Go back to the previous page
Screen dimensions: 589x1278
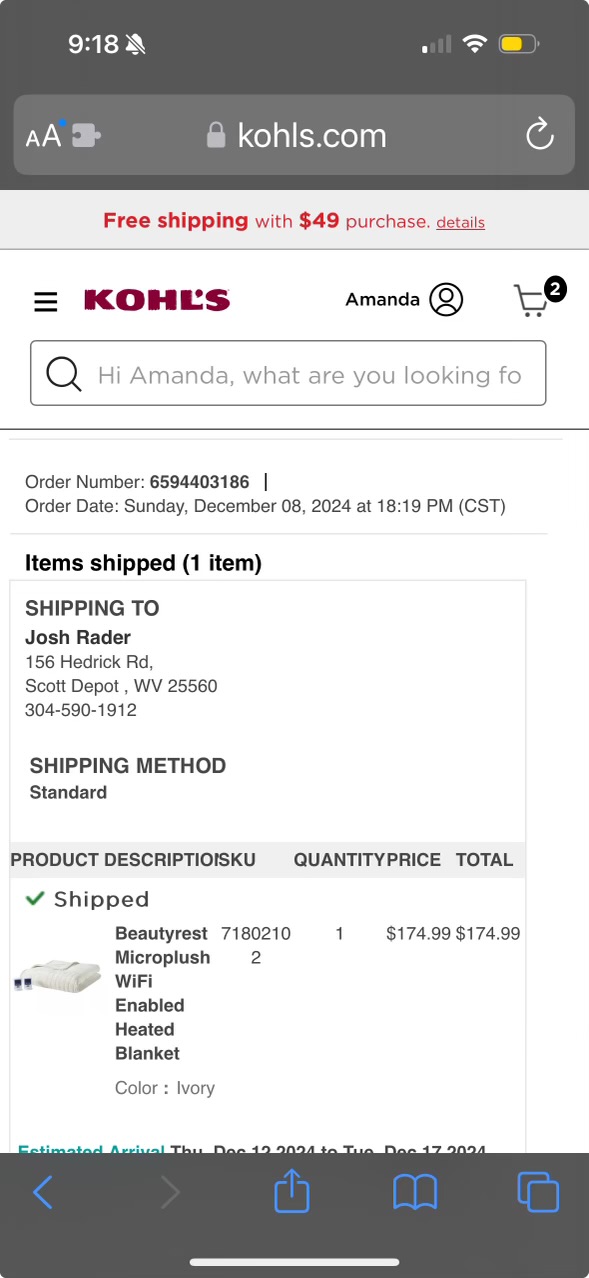(43, 1191)
